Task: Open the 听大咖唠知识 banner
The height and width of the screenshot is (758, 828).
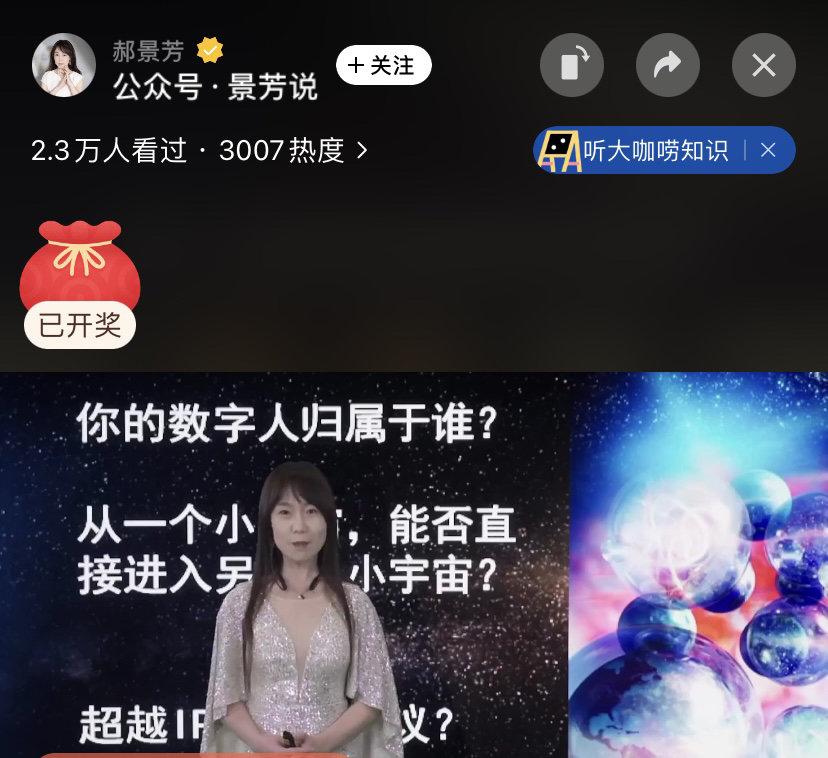Action: click(640, 151)
